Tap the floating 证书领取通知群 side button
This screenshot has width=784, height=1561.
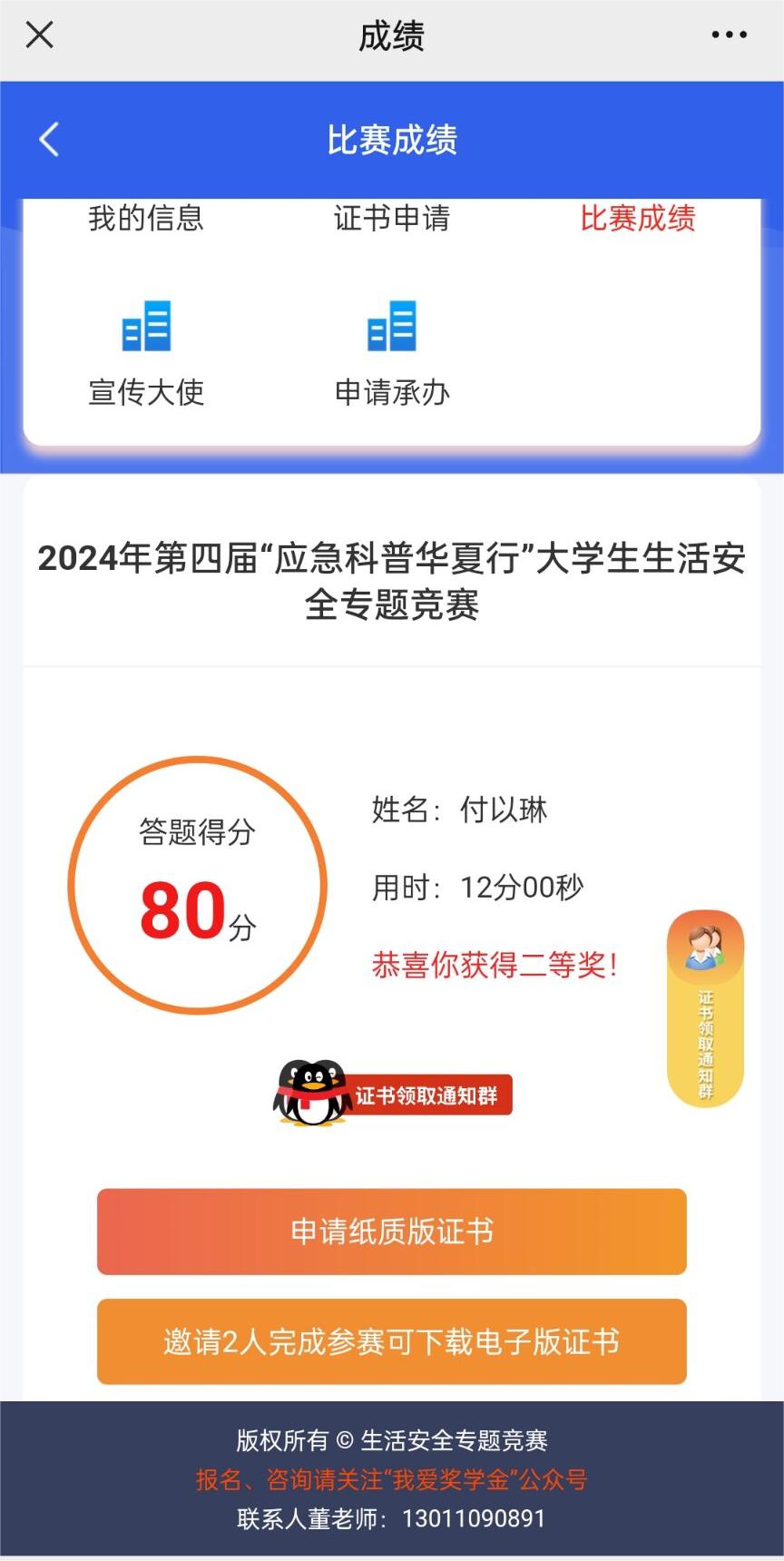705,1008
